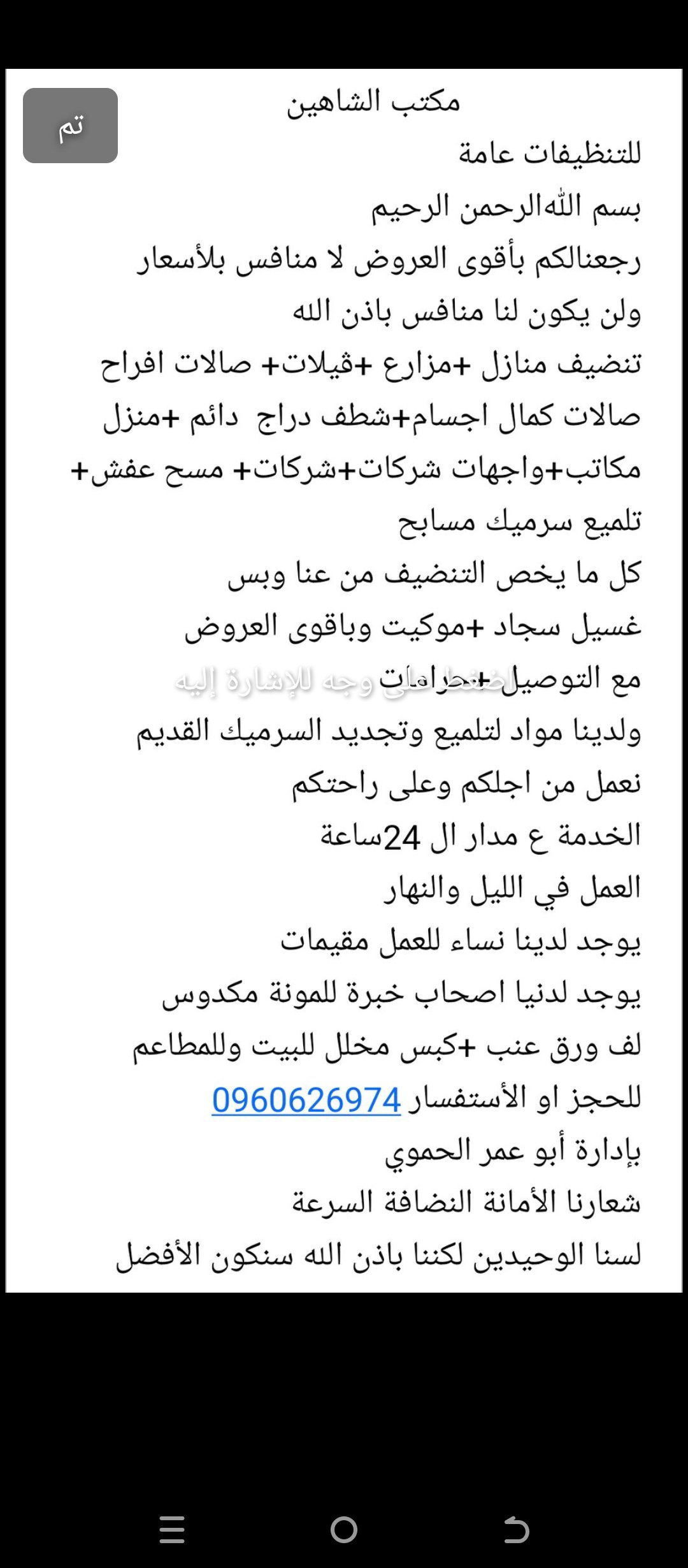Screen dimensions: 688x1568
Task: Open the recent apps menu
Action: (x=172, y=1530)
